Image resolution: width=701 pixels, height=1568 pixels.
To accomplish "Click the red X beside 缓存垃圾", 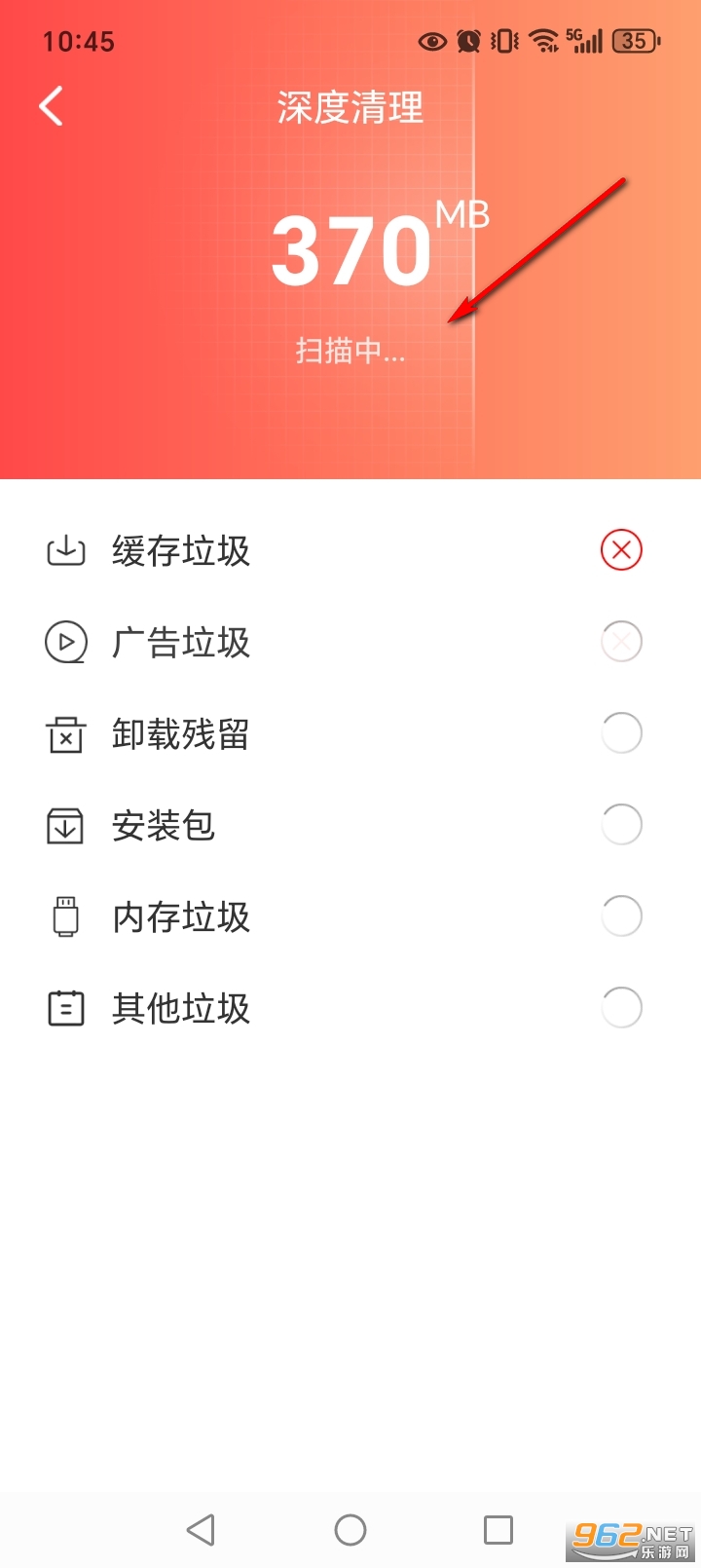I will 621,549.
